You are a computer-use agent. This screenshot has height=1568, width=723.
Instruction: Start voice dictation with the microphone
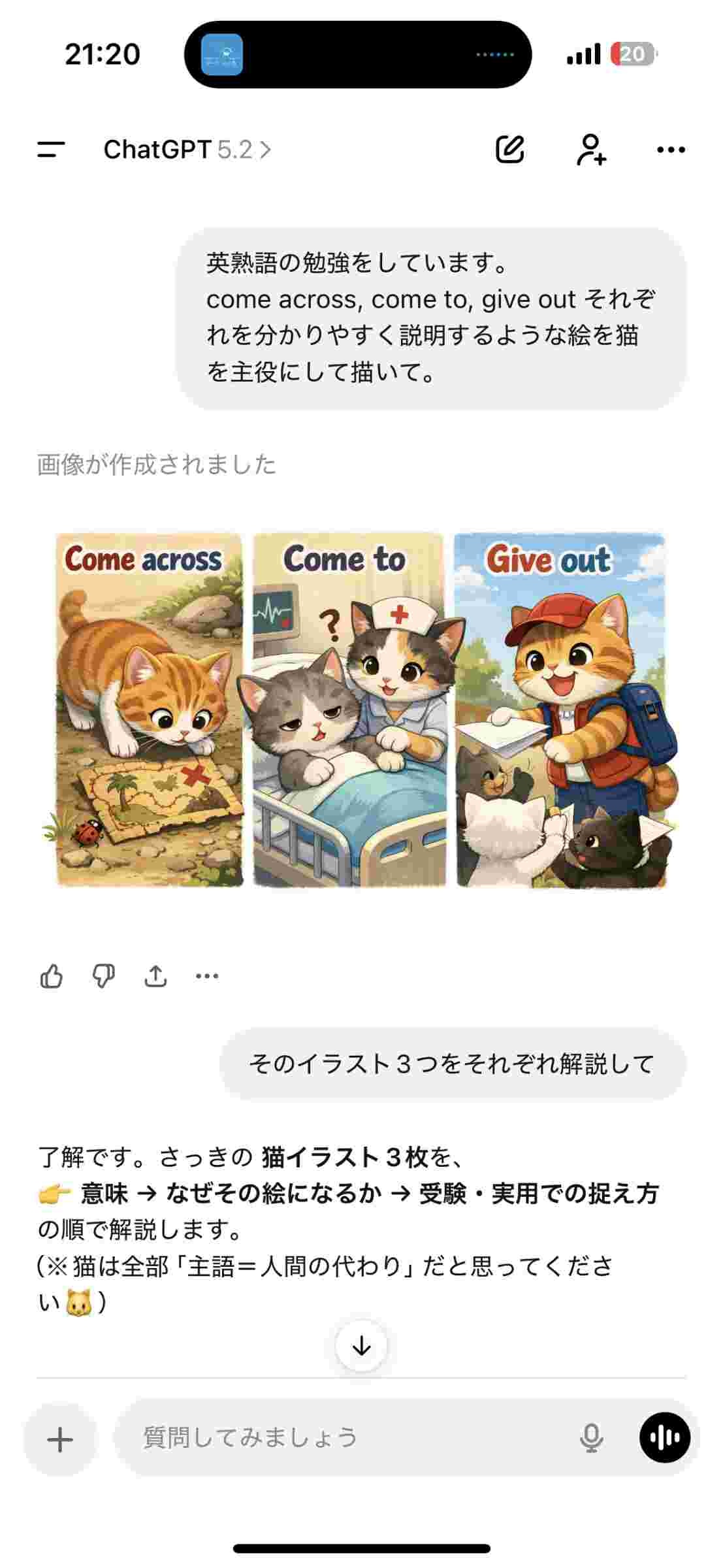coord(591,1438)
